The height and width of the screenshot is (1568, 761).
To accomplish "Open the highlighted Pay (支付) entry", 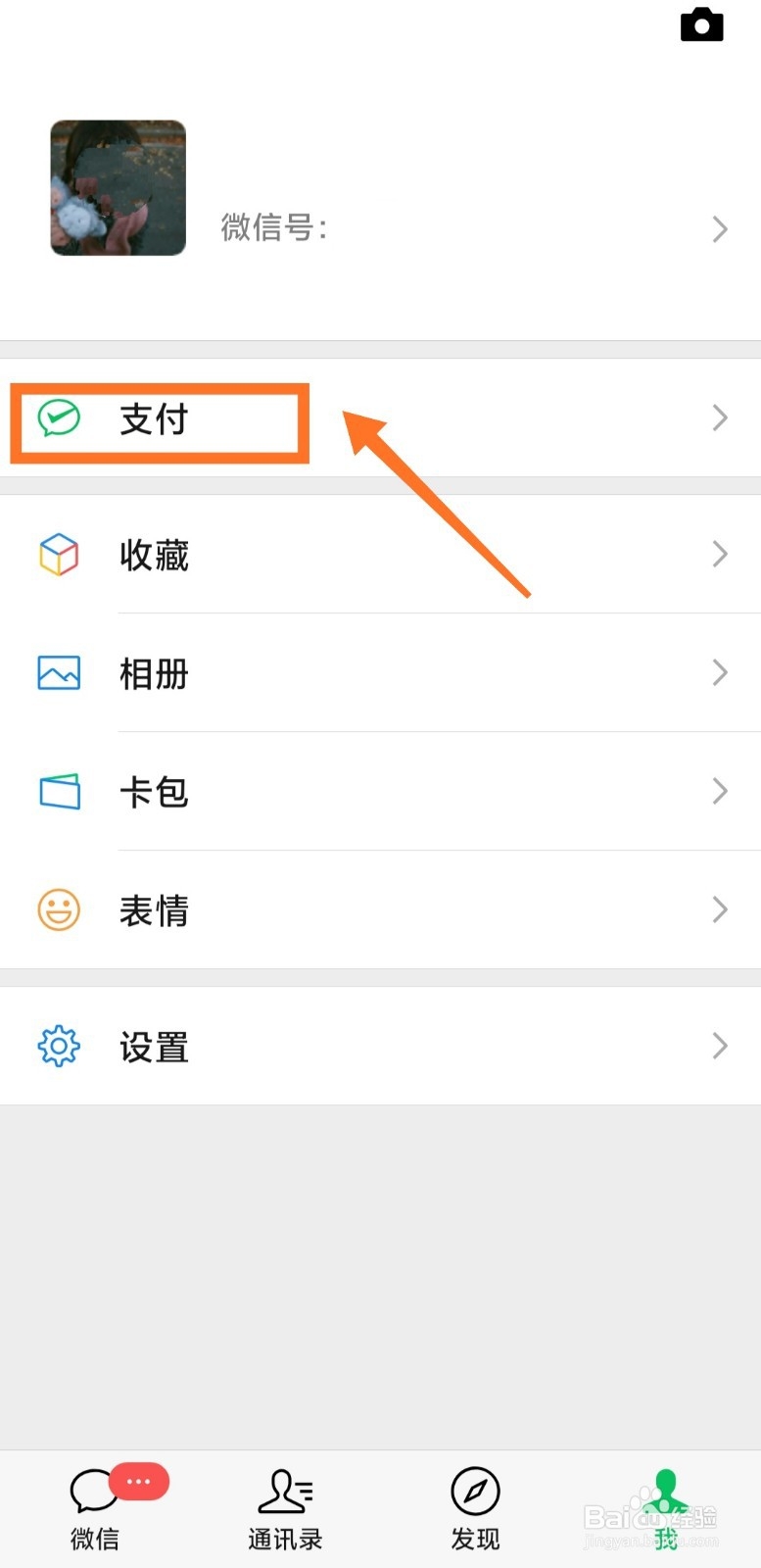I will (157, 418).
